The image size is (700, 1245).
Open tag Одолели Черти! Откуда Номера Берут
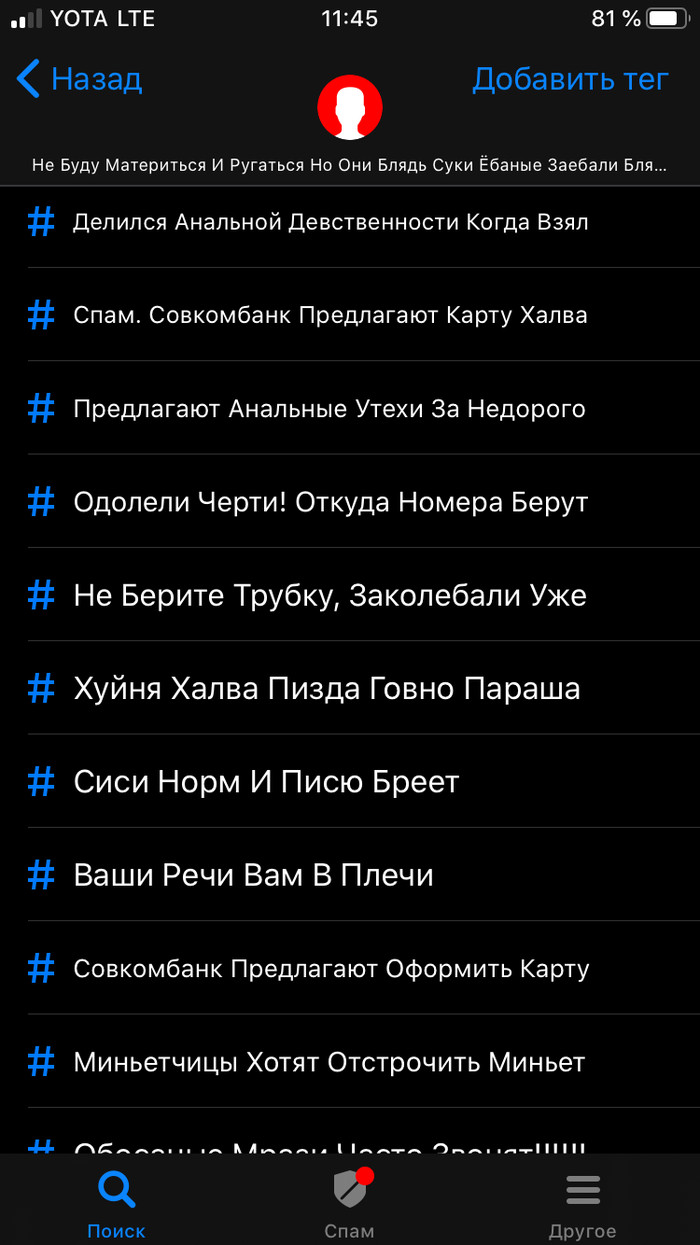pos(330,502)
